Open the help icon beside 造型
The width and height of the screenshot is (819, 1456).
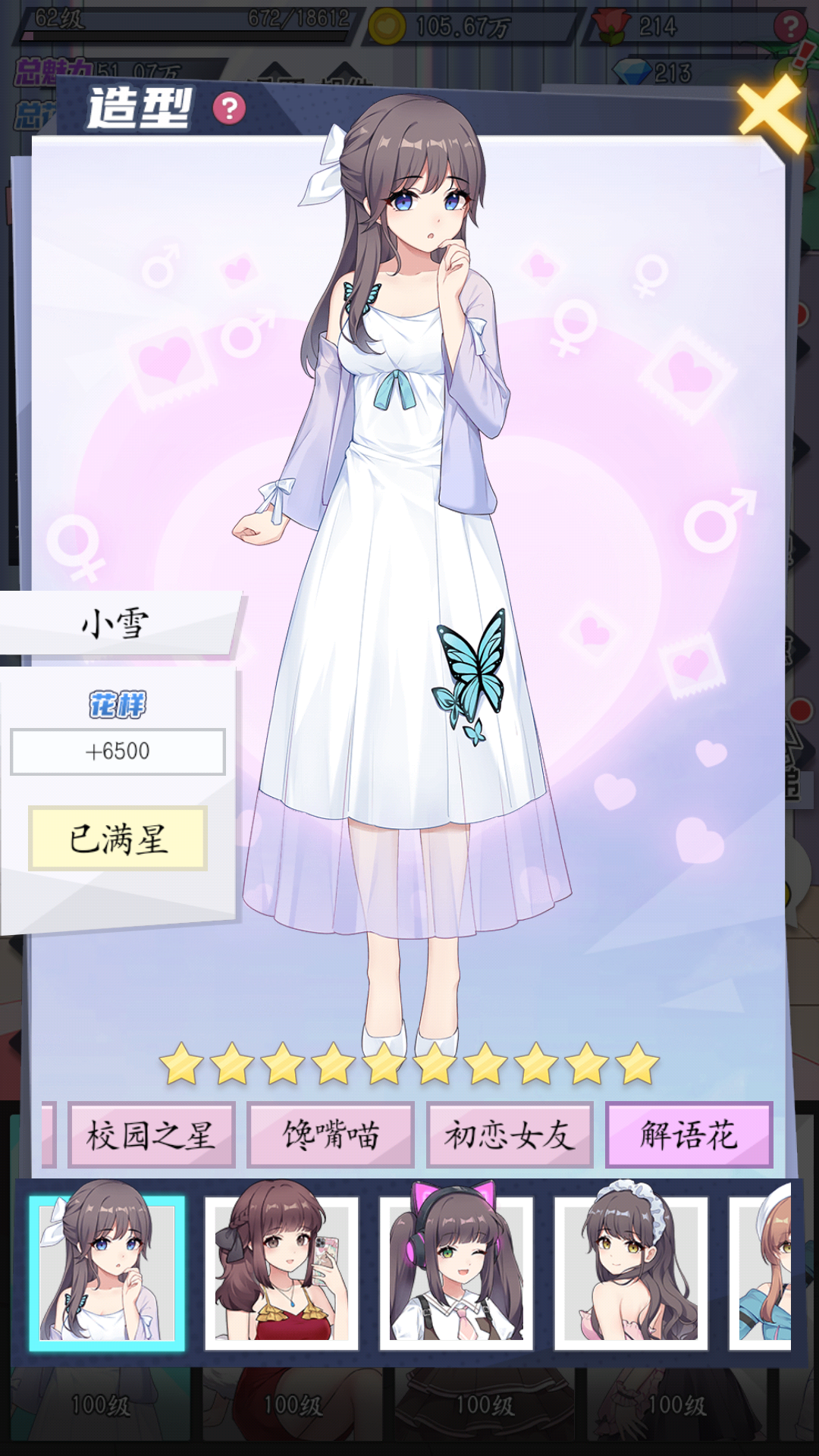(229, 108)
